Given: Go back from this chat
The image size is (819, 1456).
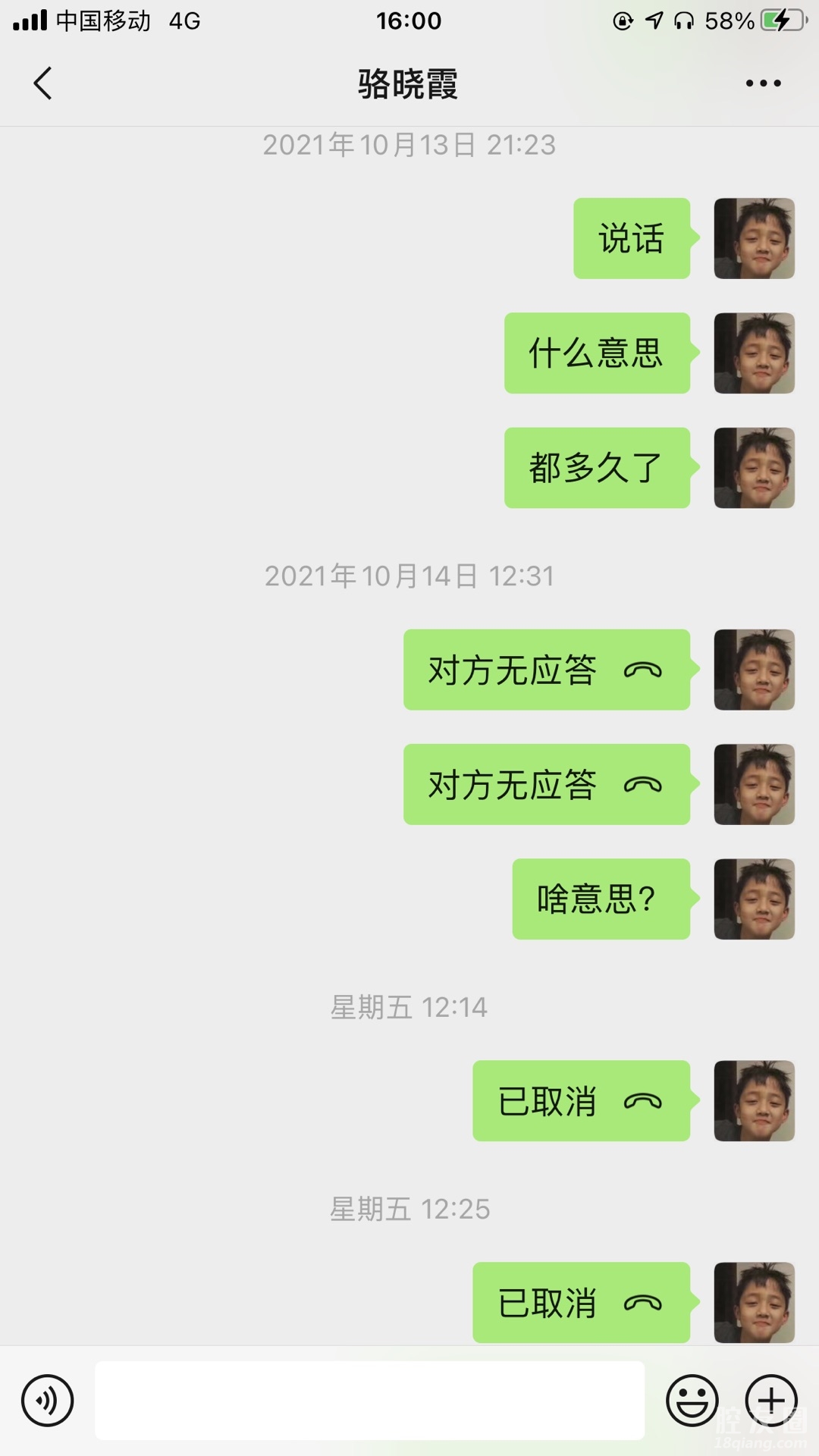Looking at the screenshot, I should [x=43, y=83].
